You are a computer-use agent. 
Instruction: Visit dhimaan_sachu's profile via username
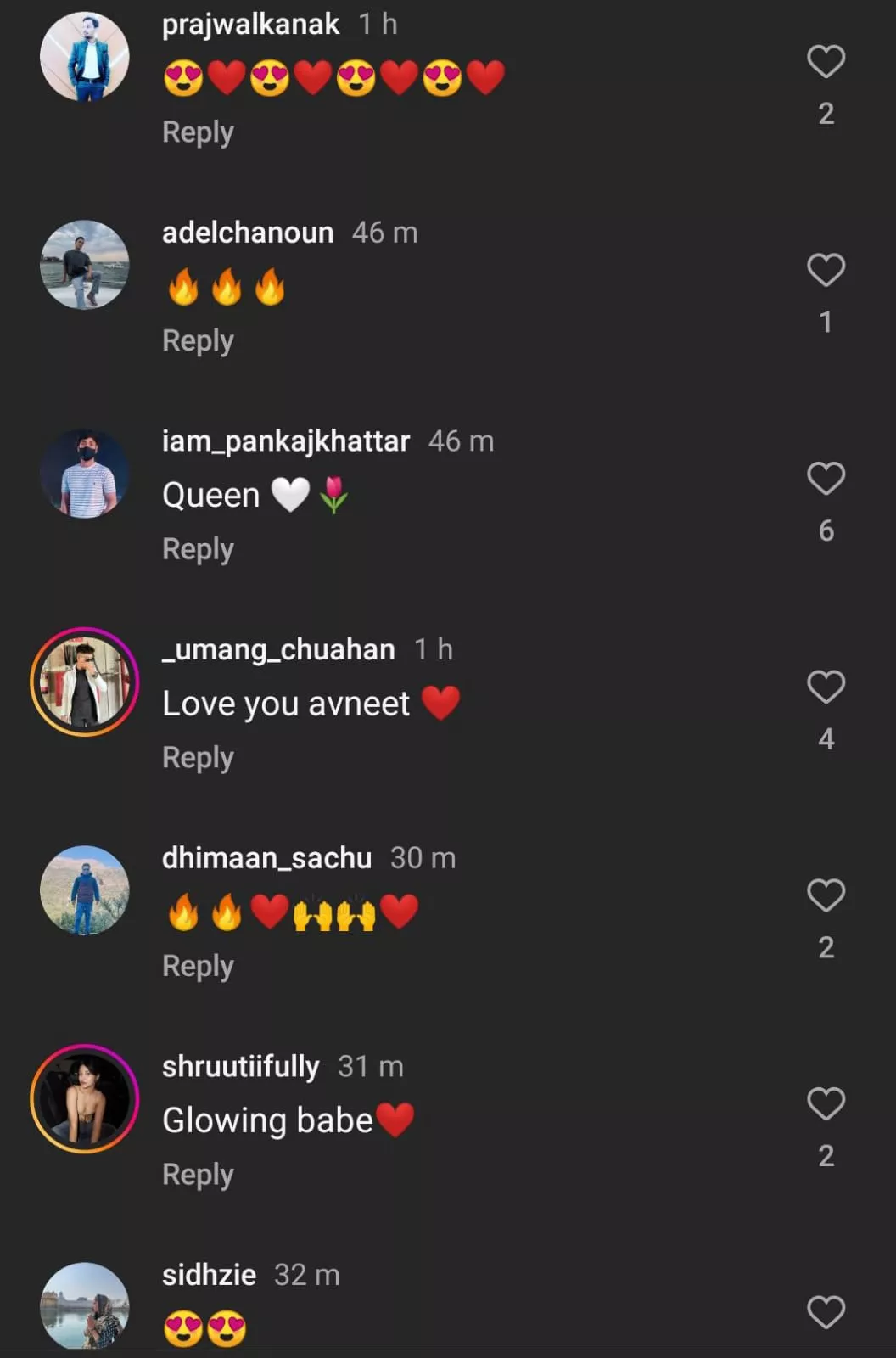(x=266, y=858)
